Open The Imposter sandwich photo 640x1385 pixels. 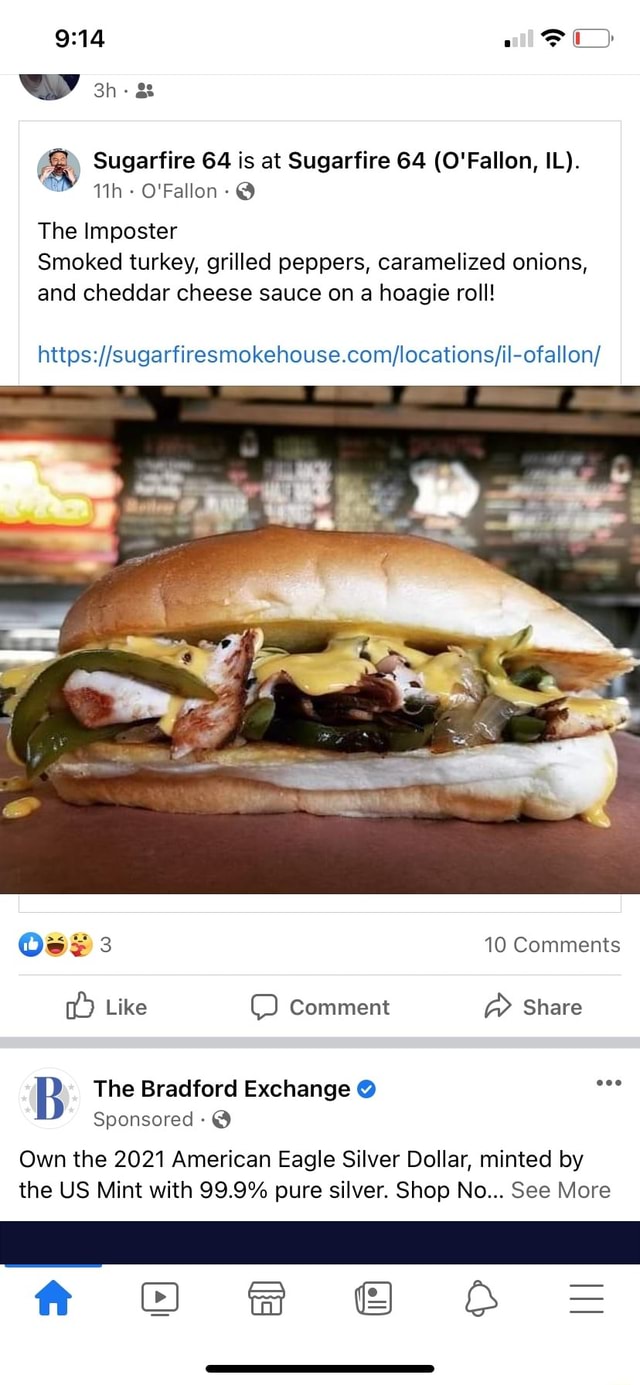point(320,639)
